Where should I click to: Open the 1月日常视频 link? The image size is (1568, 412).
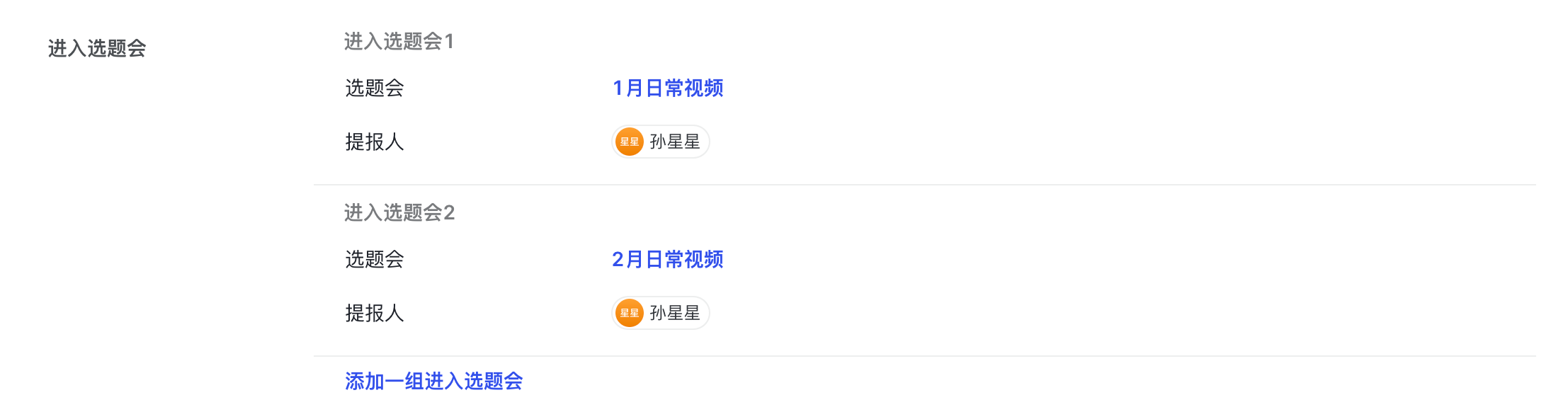667,88
